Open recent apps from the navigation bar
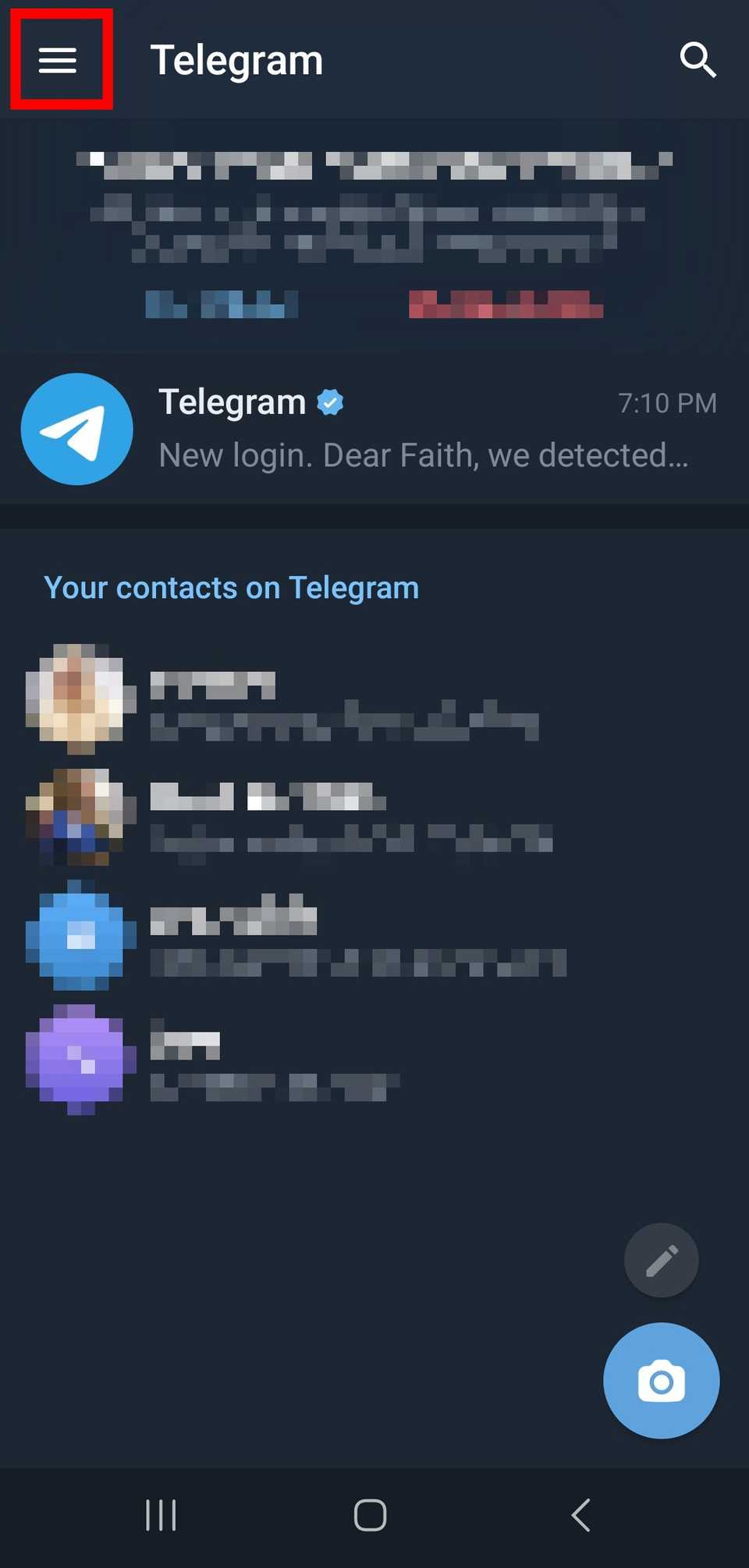This screenshot has height=1568, width=749. (x=160, y=1514)
